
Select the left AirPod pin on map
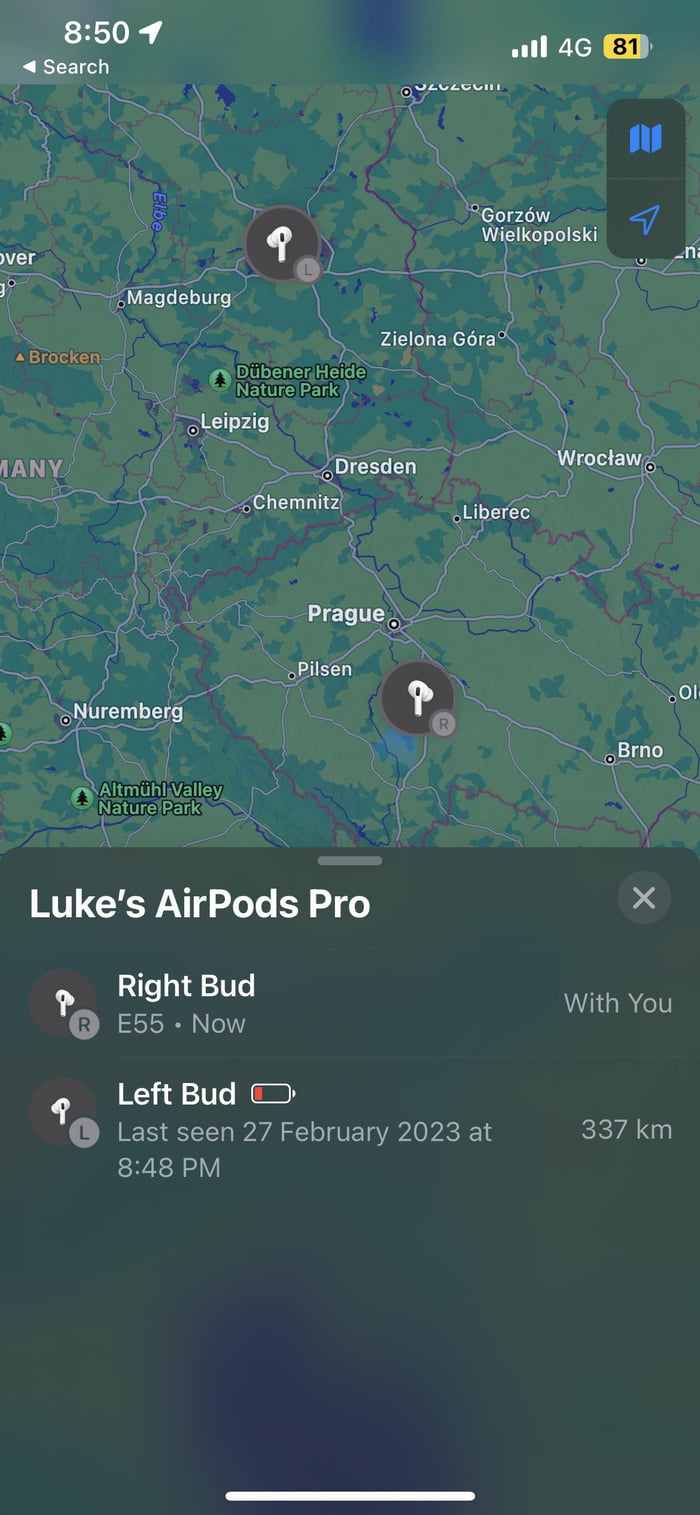click(x=282, y=243)
